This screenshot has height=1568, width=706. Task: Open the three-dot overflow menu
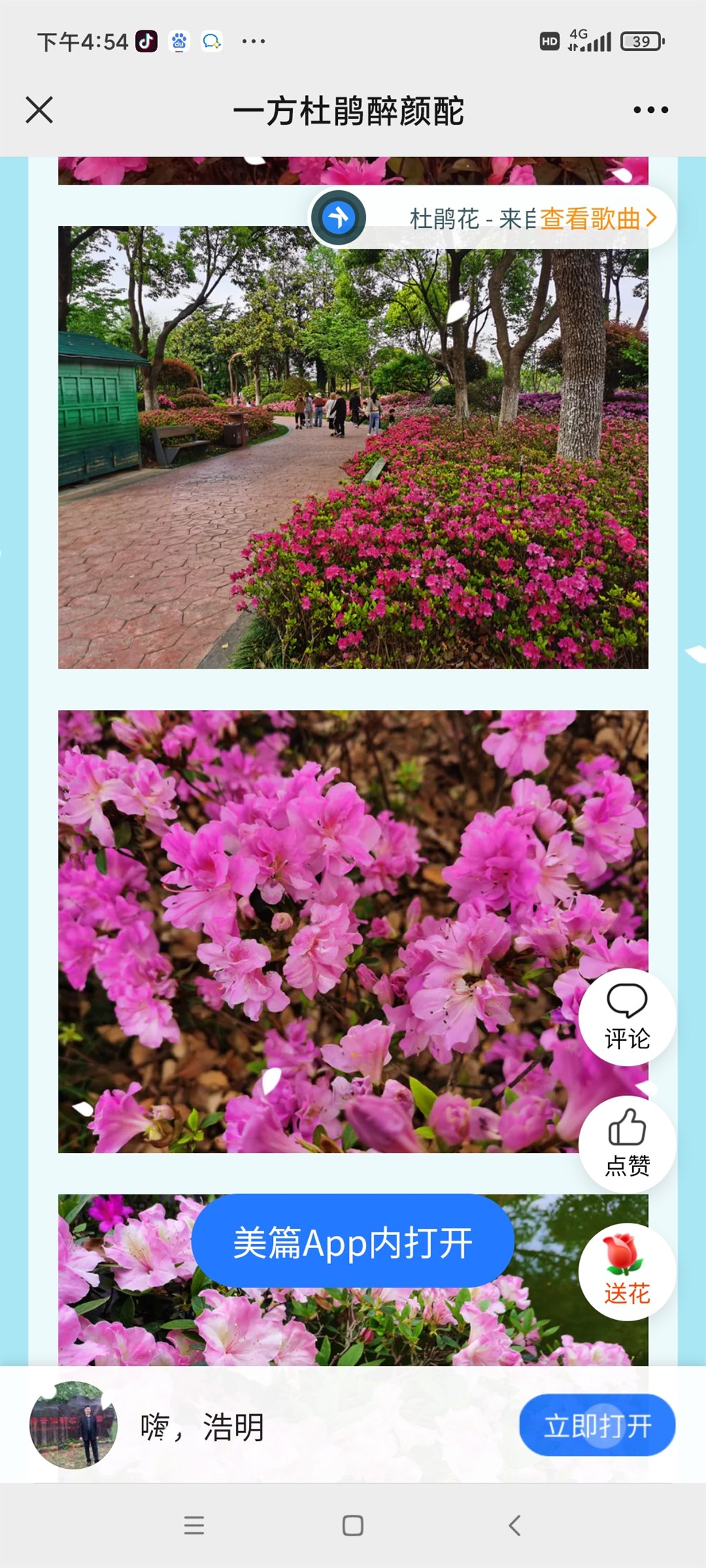pos(651,110)
